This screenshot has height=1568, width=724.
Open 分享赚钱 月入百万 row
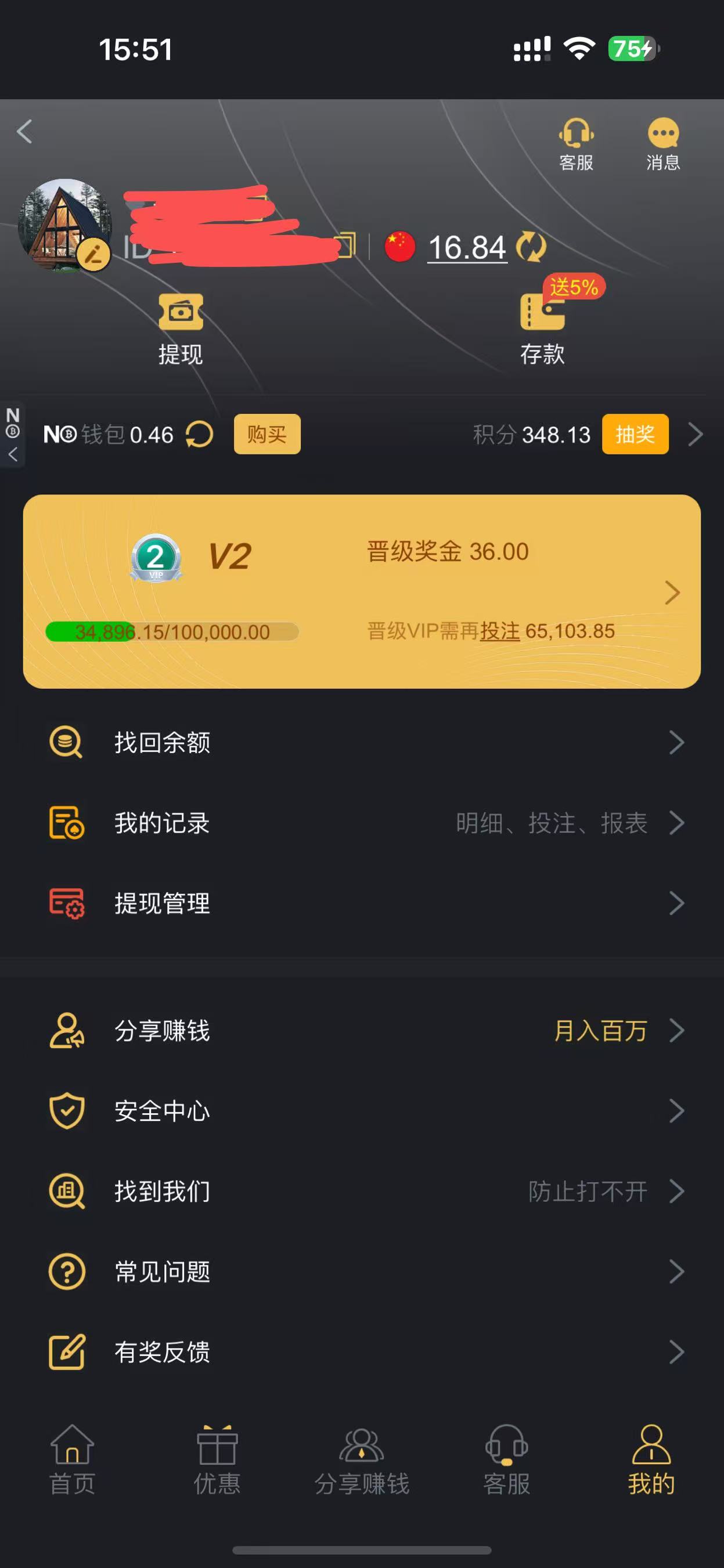(x=362, y=1031)
